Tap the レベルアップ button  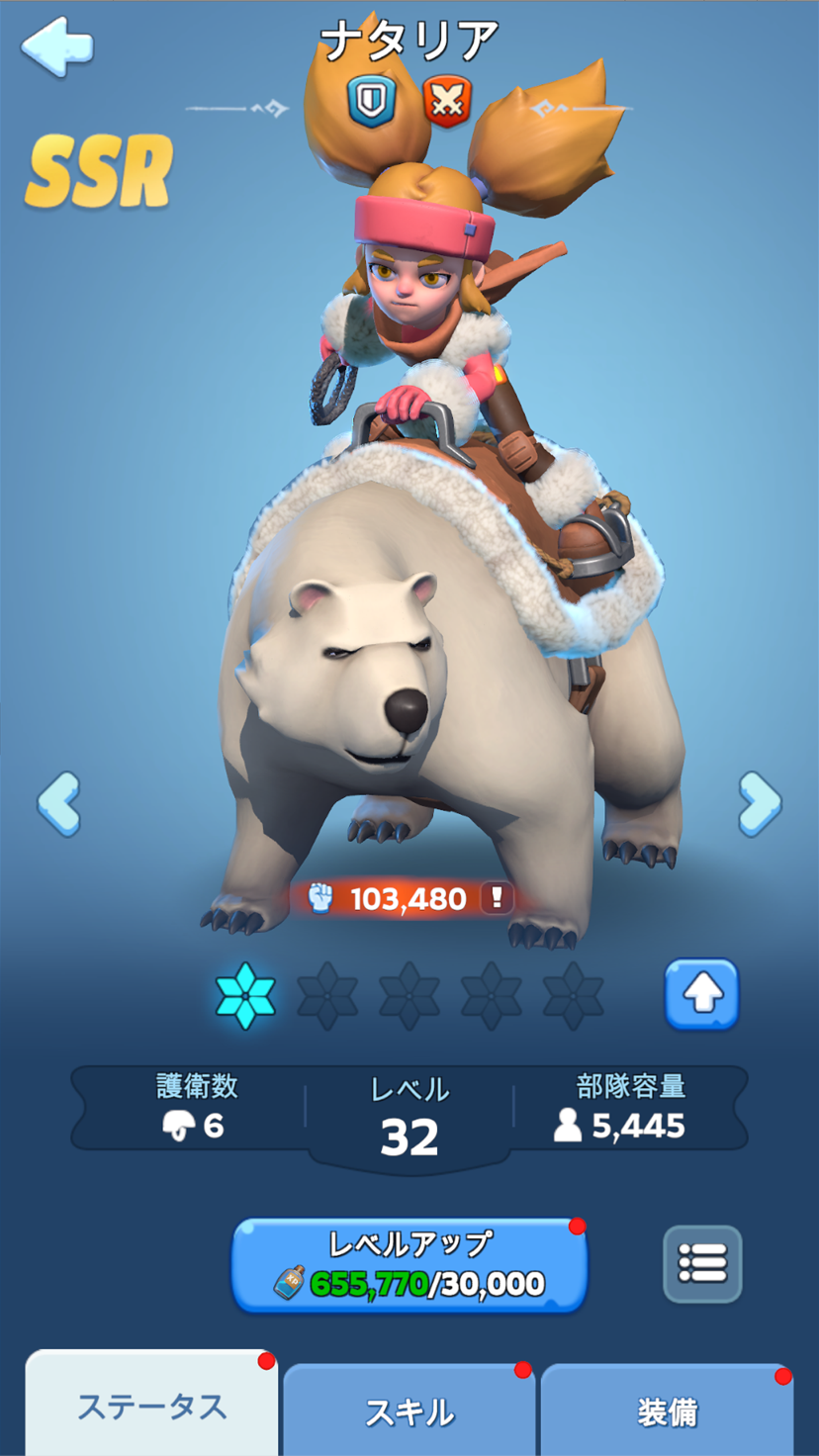(409, 1265)
